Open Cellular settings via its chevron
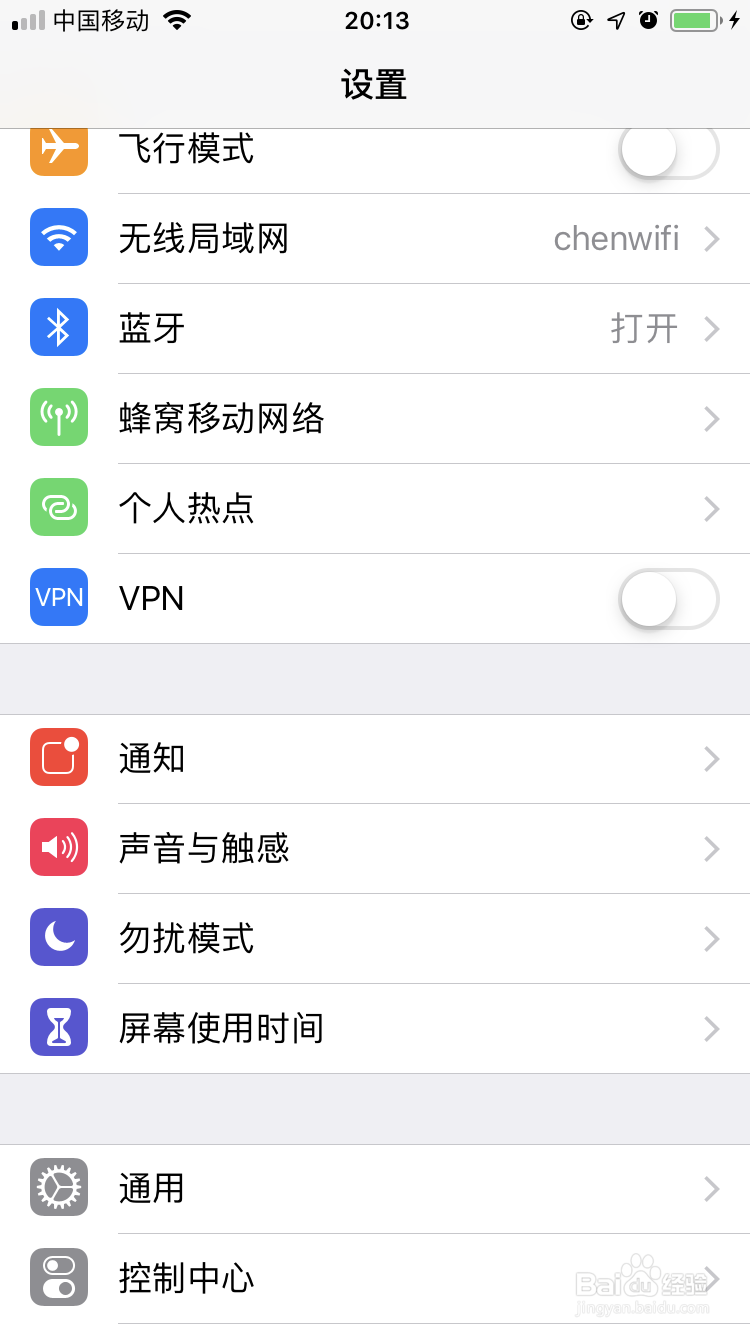Image resolution: width=750 pixels, height=1334 pixels. 711,418
